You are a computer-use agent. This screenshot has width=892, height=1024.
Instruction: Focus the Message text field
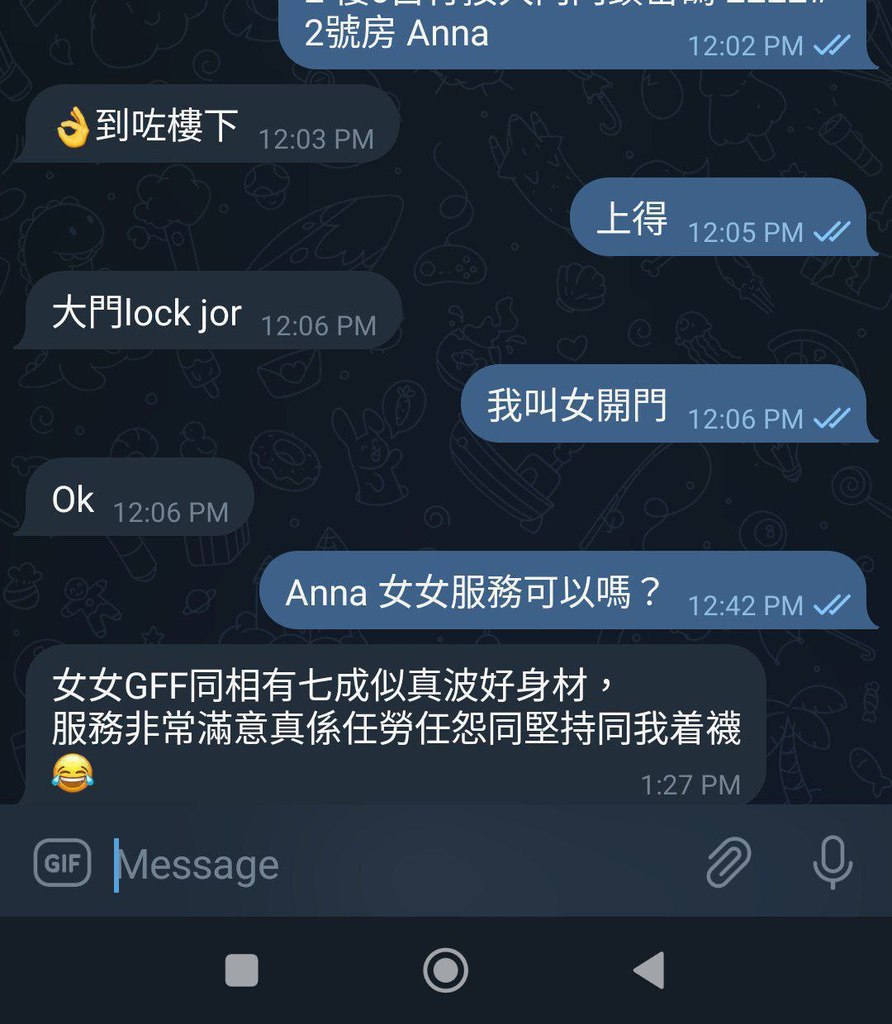coord(400,865)
